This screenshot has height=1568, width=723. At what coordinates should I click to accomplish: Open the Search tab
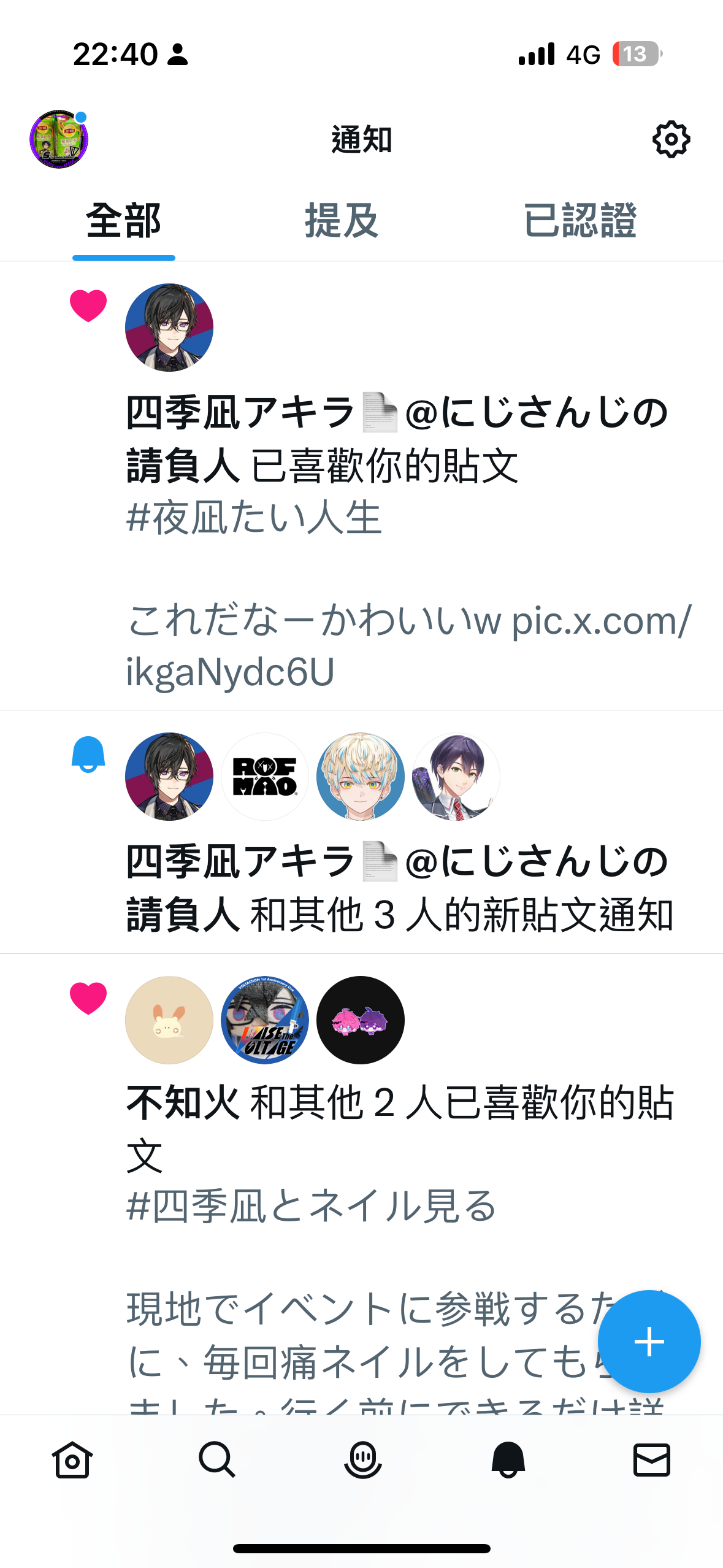(216, 1459)
